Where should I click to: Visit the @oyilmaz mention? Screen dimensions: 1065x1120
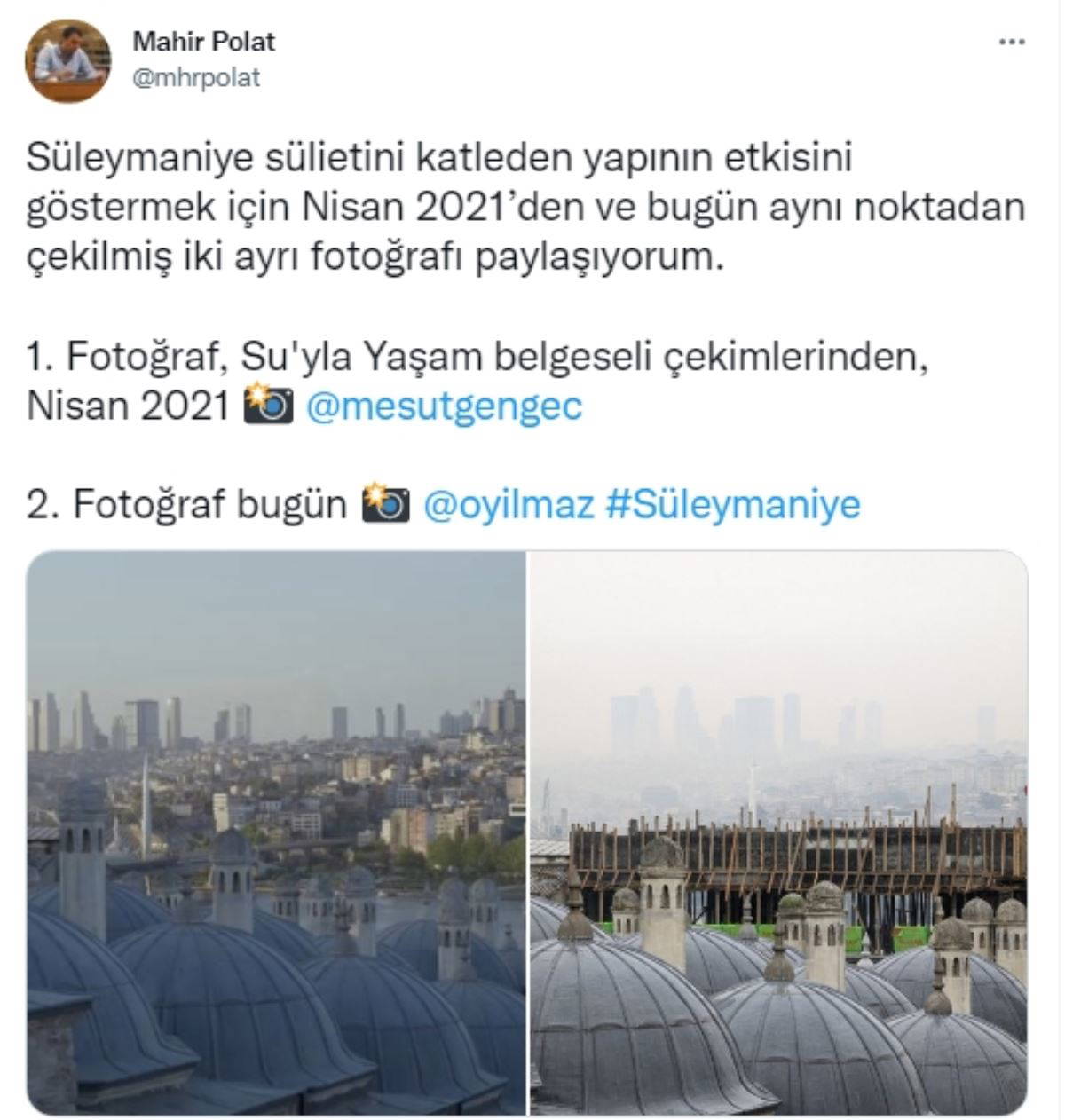509,504
